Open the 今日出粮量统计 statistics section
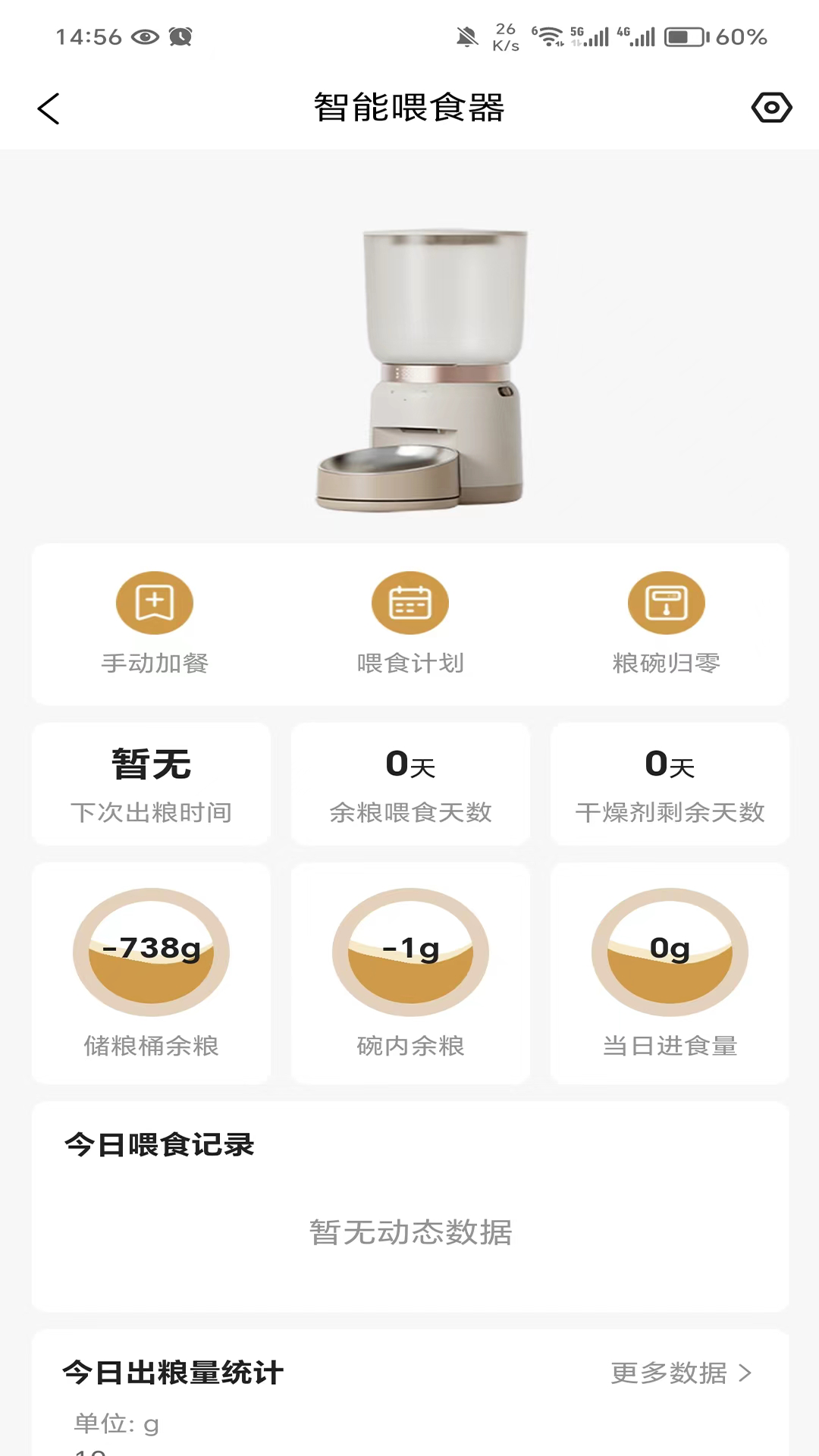This screenshot has width=819, height=1456. tap(172, 1373)
